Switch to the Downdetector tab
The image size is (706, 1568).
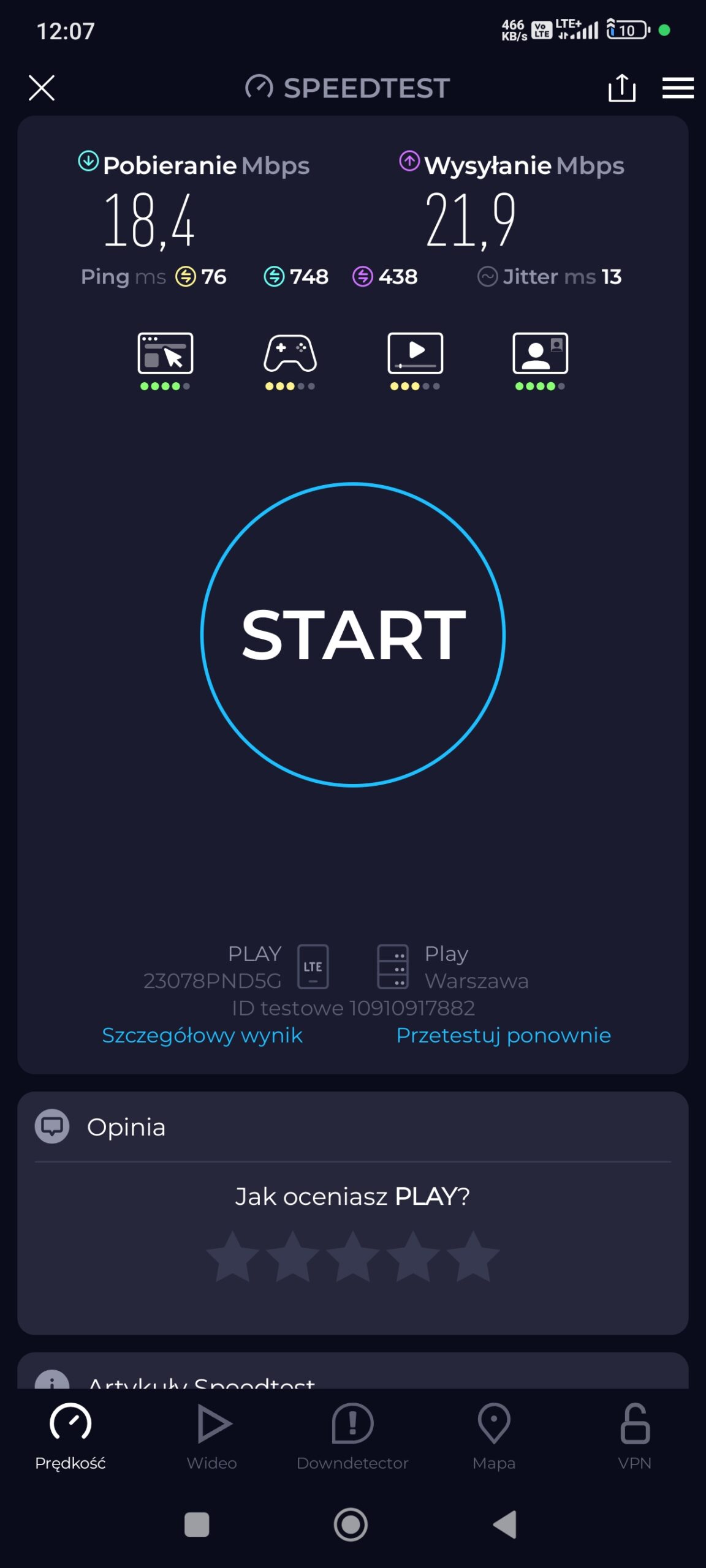coord(352,1437)
